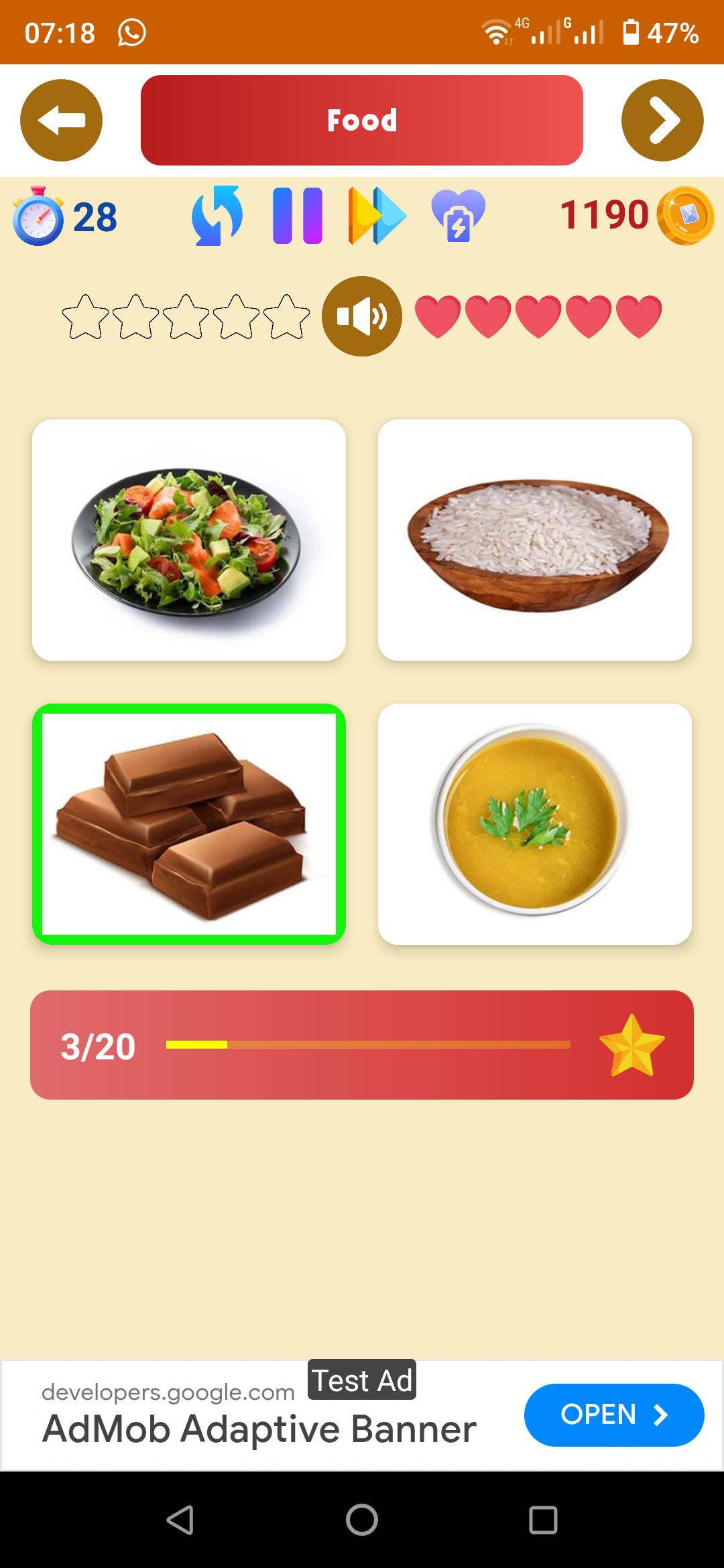Tap the skip-forward arrows icon
Image resolution: width=724 pixels, height=1568 pixels.
(377, 216)
